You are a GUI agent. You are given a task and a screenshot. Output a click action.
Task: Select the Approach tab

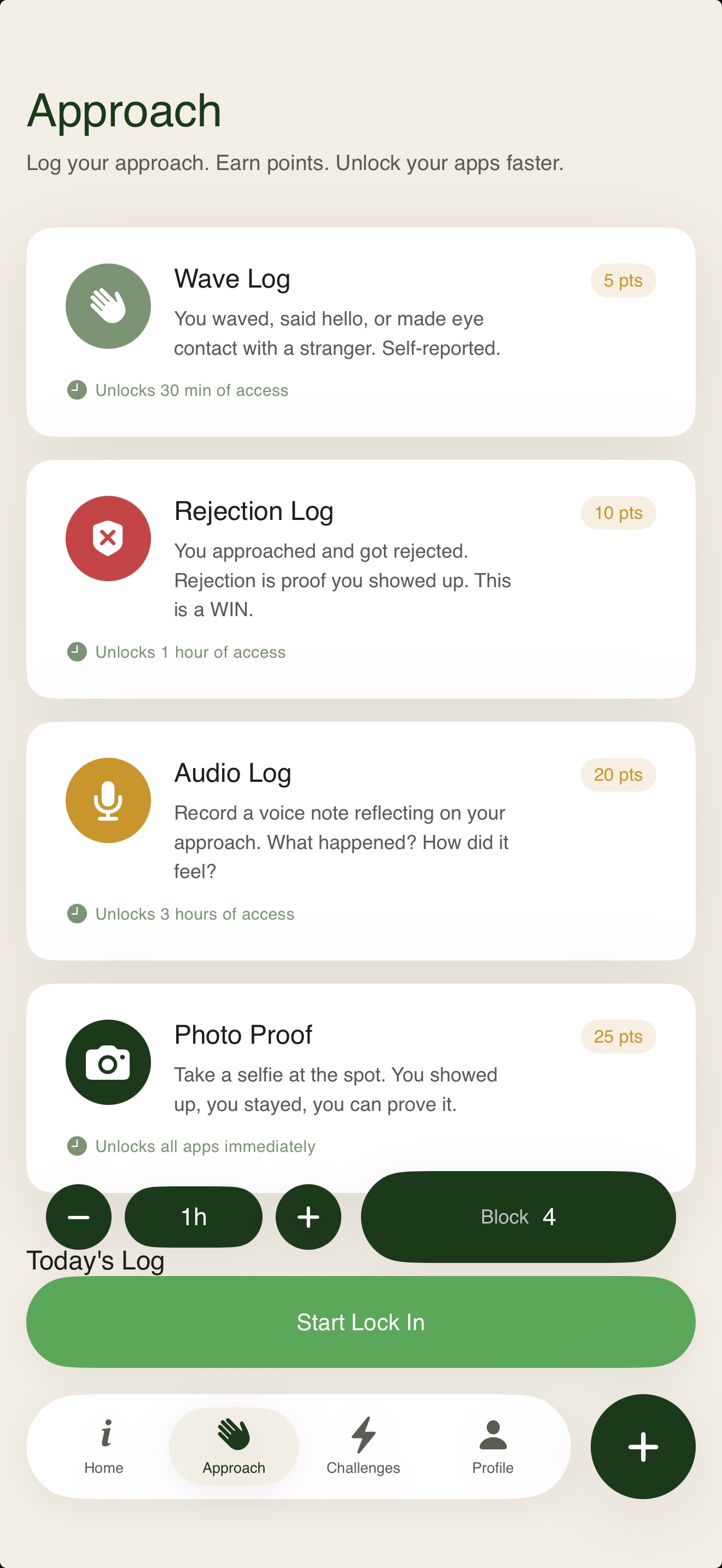click(x=234, y=1447)
